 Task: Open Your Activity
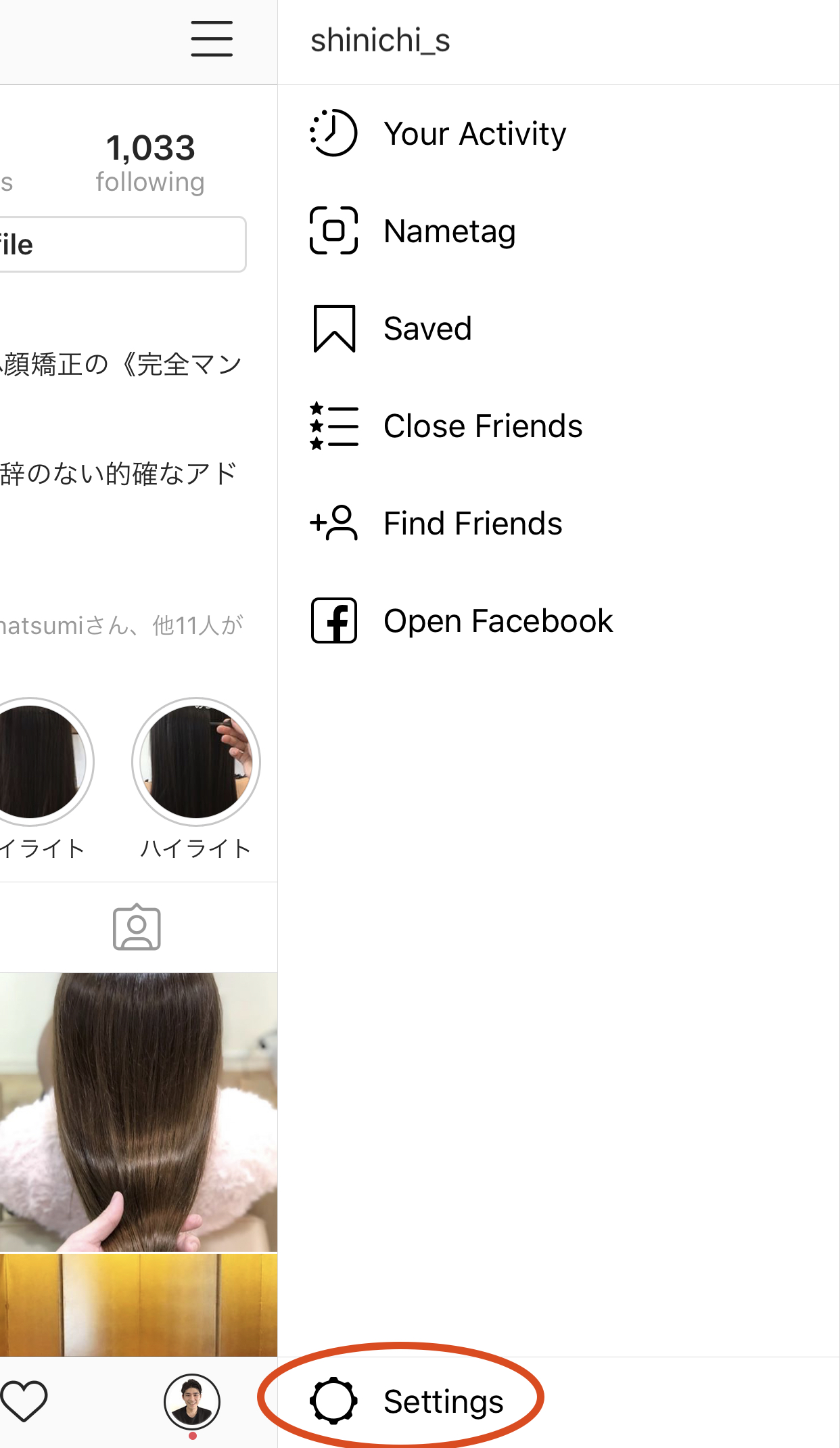coord(559,133)
